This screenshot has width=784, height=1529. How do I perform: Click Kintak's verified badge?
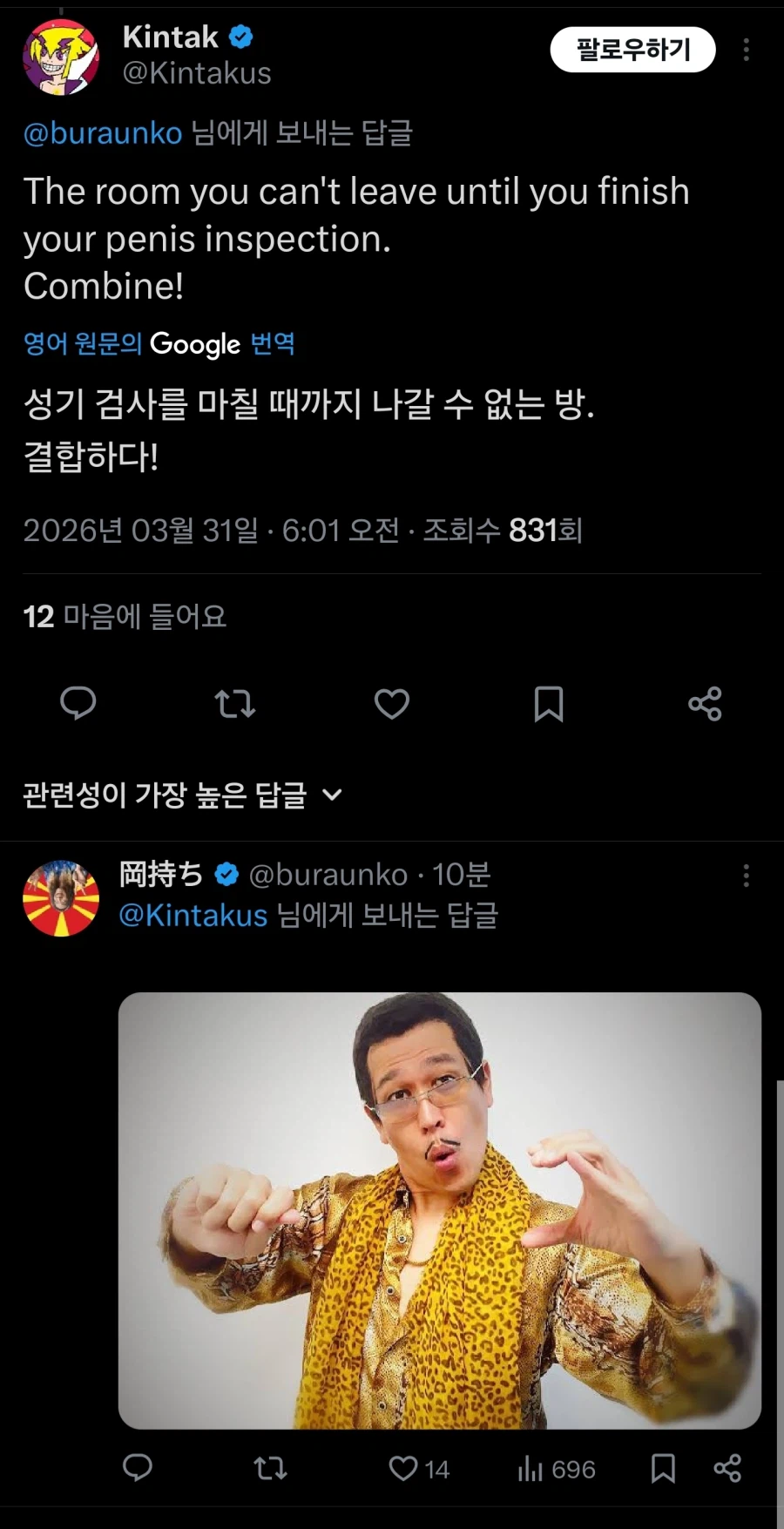[240, 36]
